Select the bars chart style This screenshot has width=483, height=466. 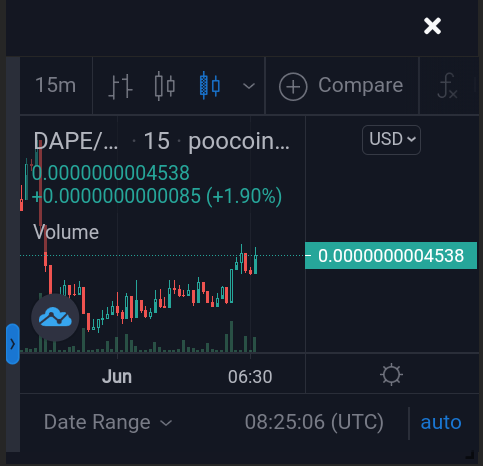coord(120,86)
